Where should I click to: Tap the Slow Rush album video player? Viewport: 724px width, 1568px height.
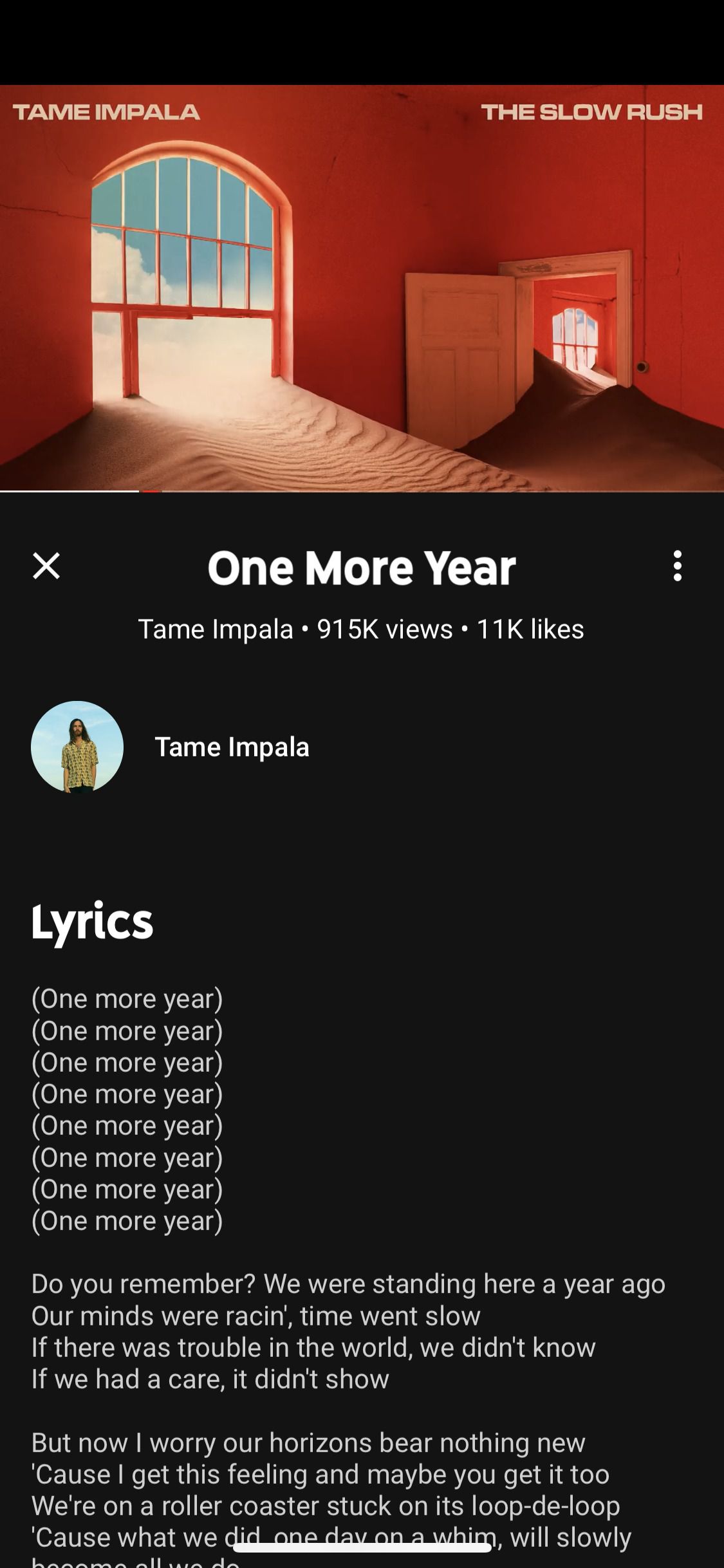point(362,288)
